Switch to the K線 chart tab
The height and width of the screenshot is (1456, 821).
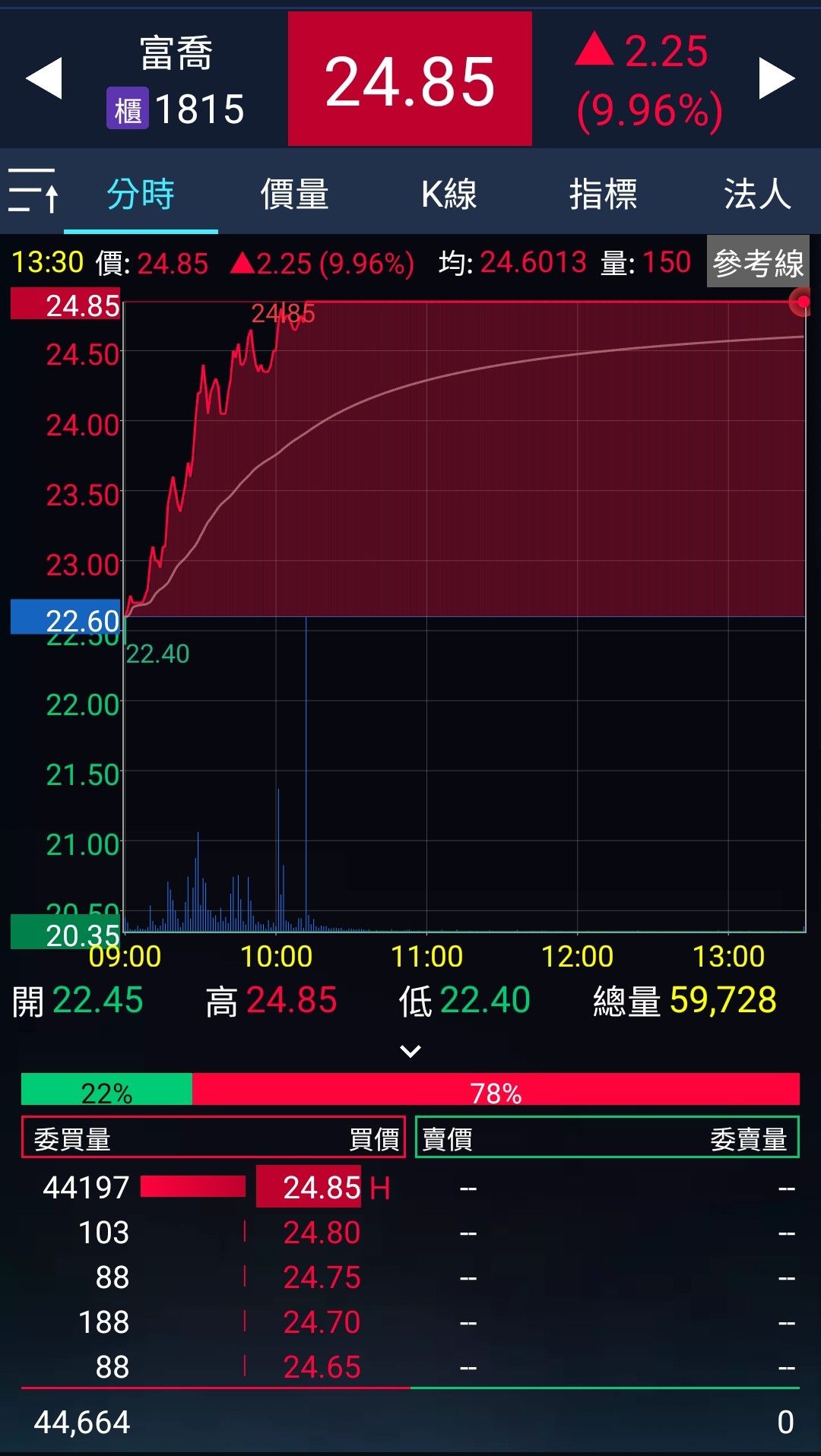click(x=449, y=194)
